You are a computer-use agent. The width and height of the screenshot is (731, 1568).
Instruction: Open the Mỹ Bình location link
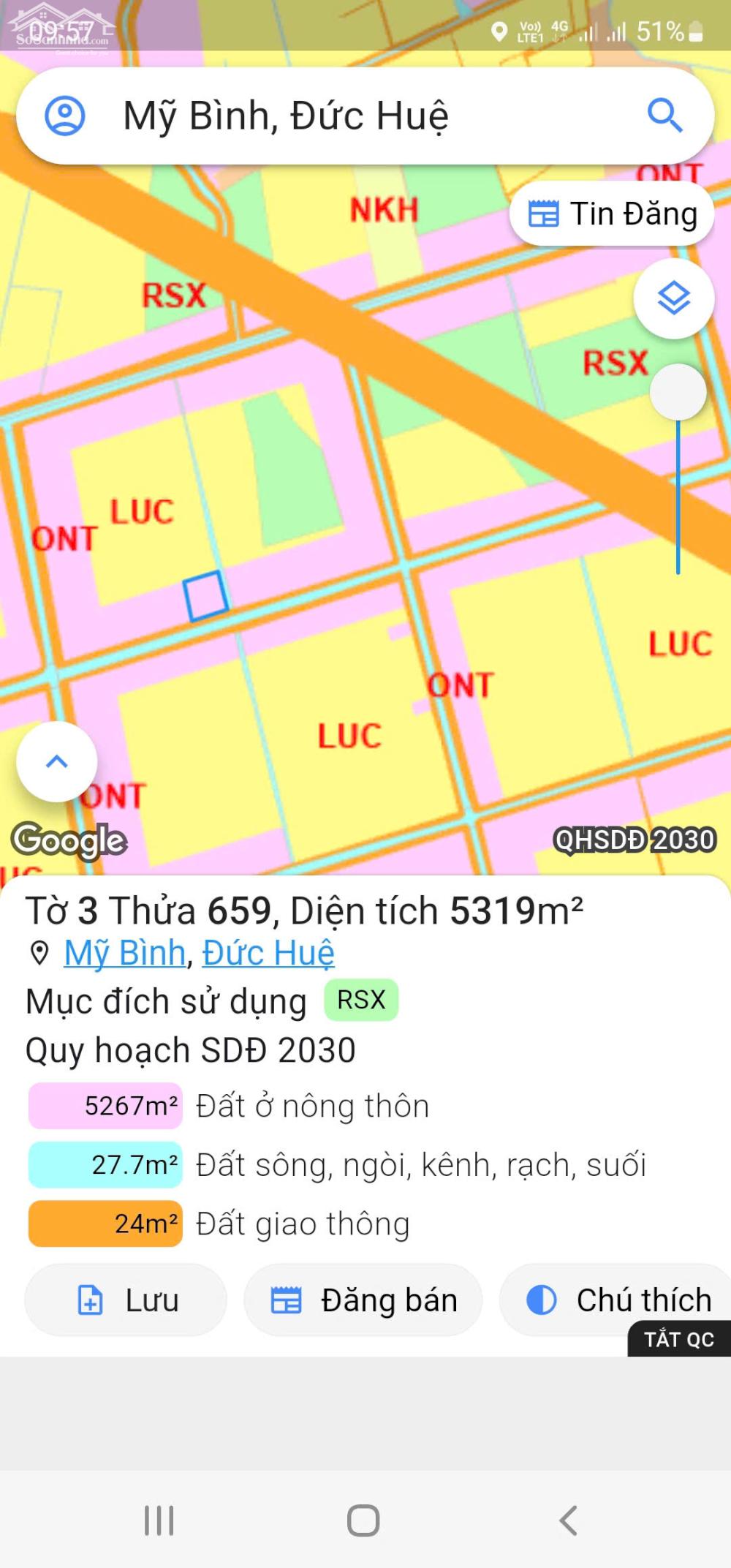pyautogui.click(x=126, y=953)
